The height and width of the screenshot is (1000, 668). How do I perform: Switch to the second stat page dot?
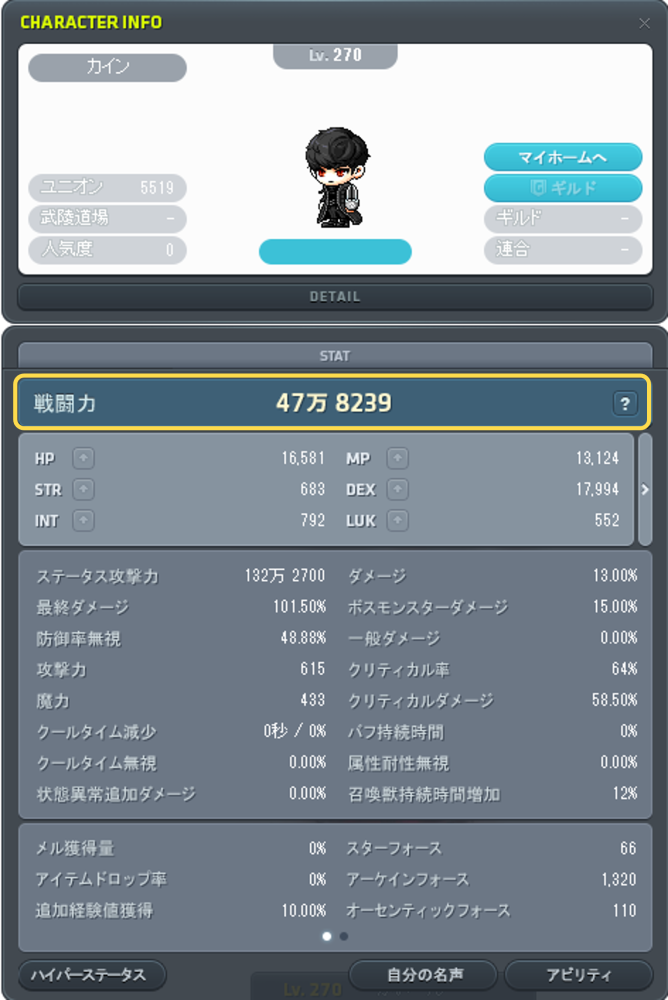(x=344, y=937)
